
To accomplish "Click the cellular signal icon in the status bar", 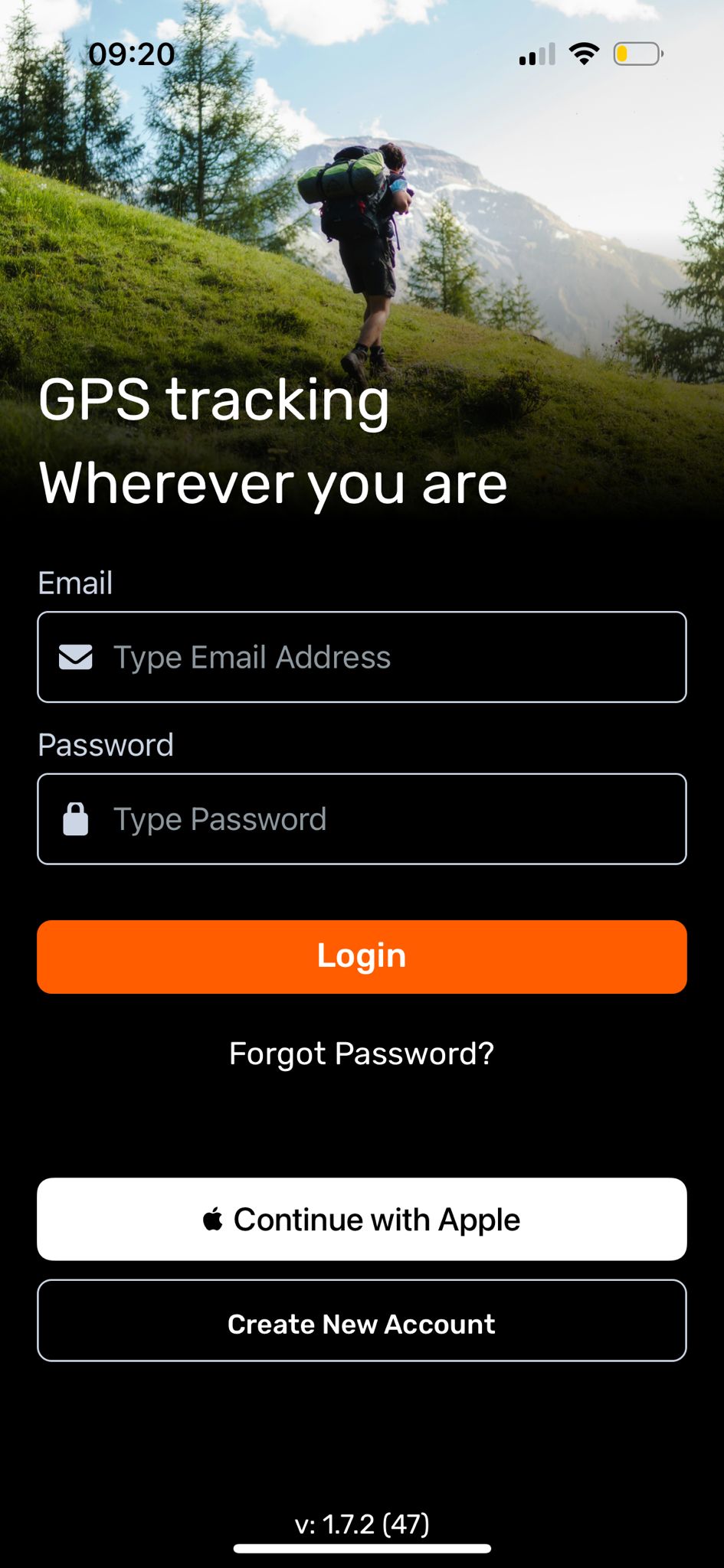I will pyautogui.click(x=536, y=54).
